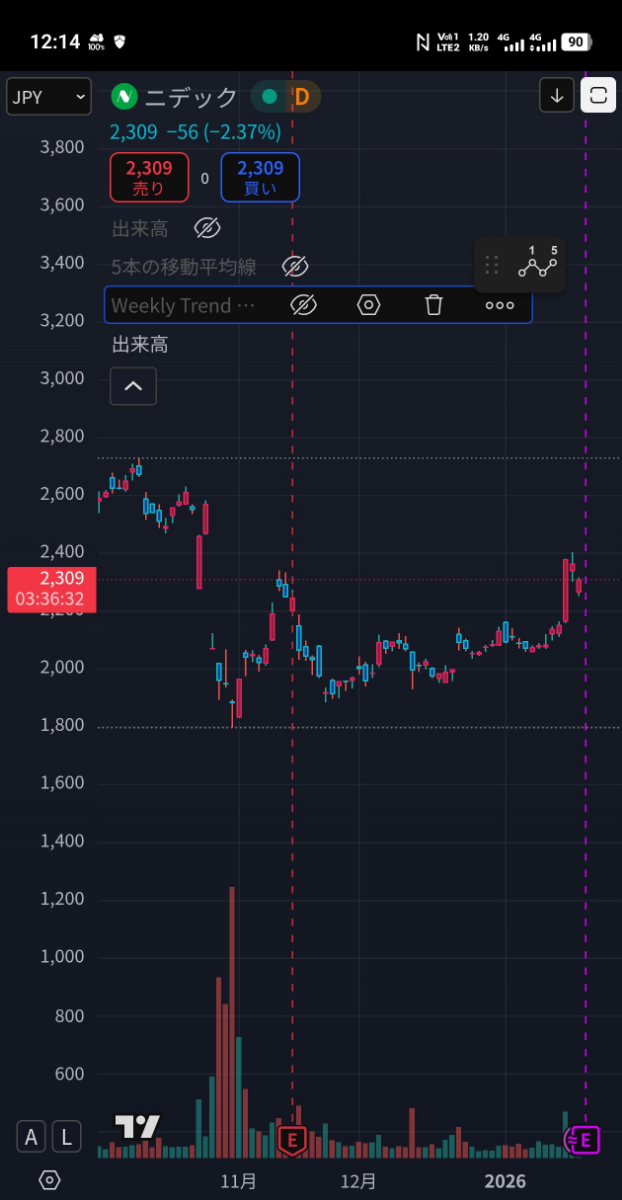
Task: Tap the 2,309 売り sell button
Action: (148, 178)
